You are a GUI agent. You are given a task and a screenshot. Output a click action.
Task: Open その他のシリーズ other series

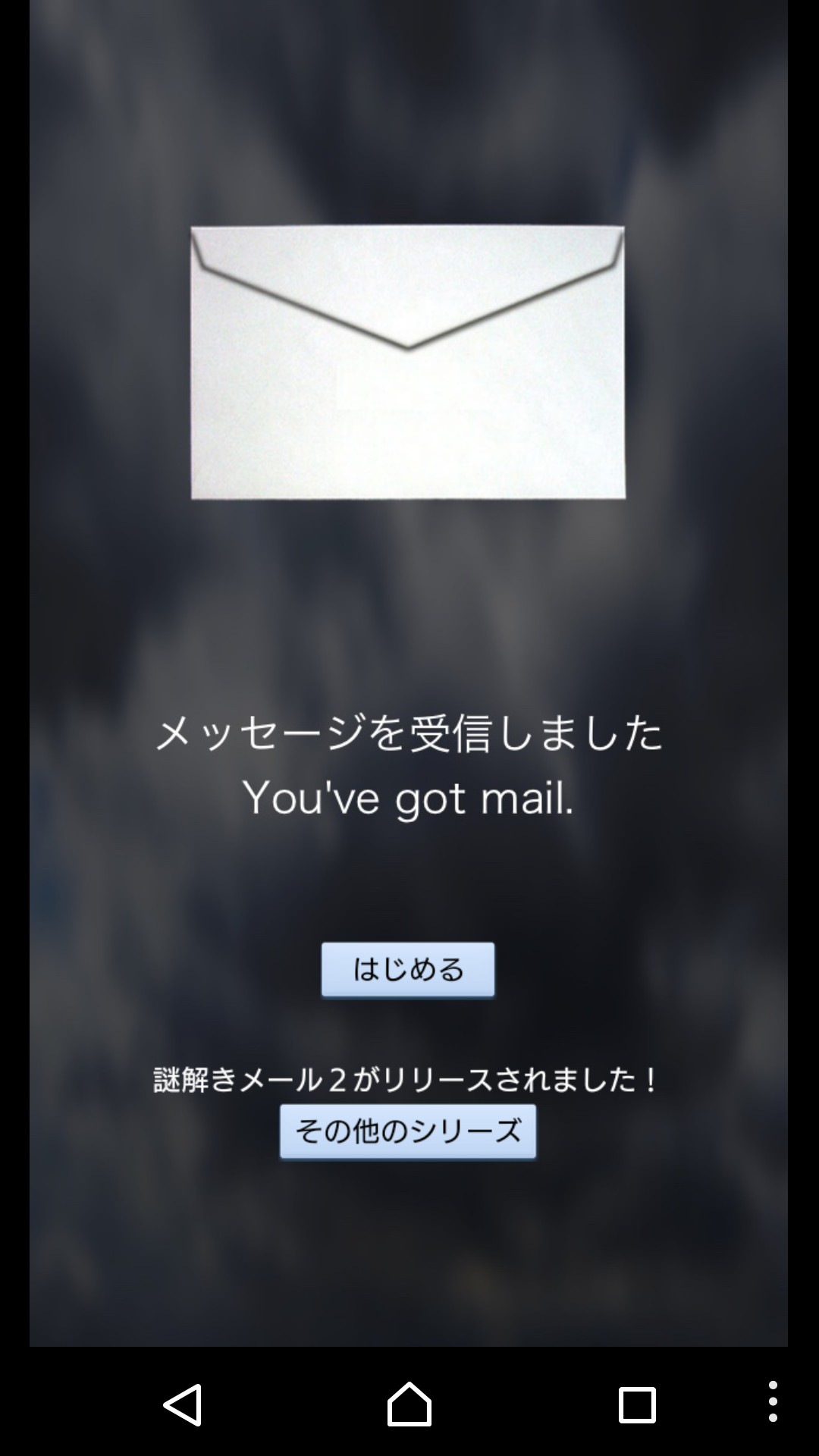click(x=408, y=1131)
